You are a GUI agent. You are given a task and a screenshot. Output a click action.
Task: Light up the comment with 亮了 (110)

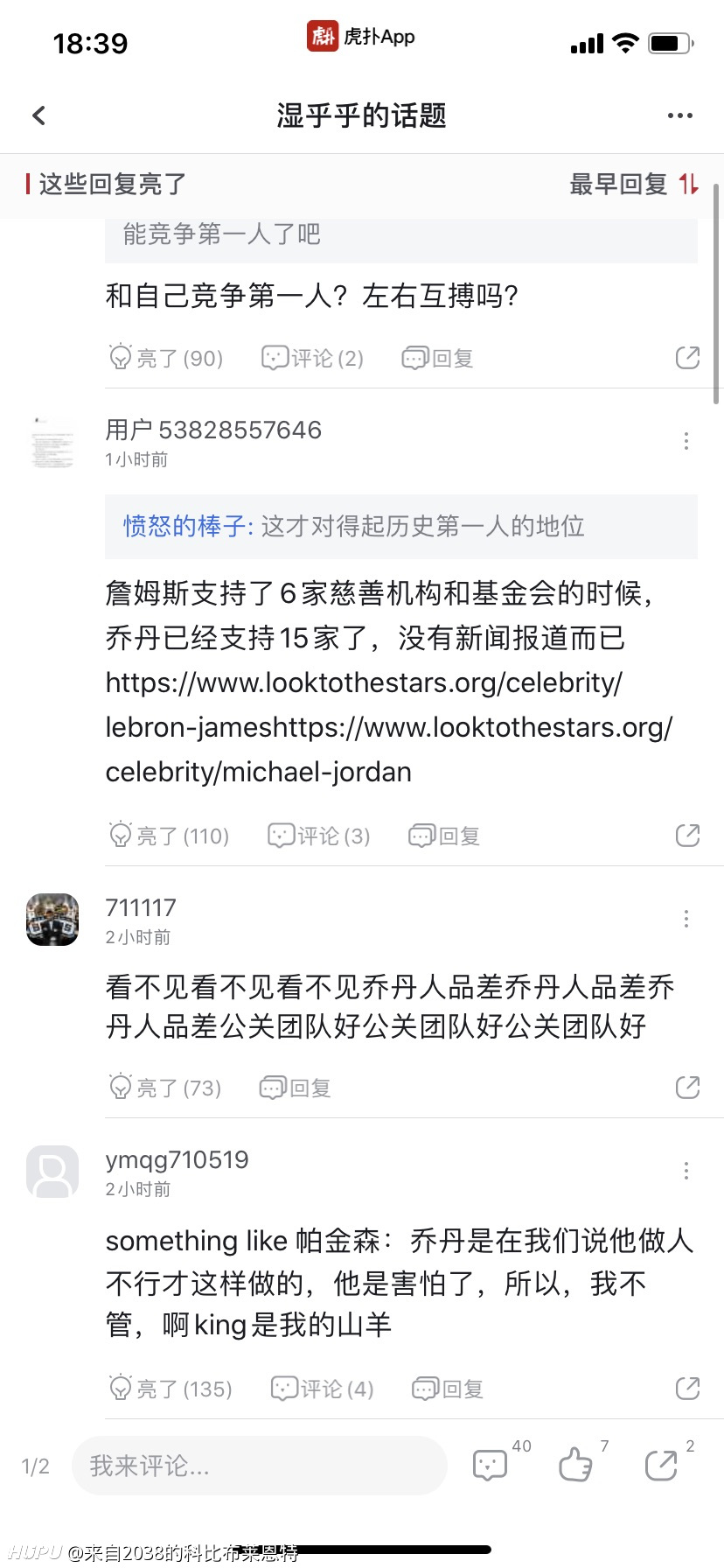click(168, 836)
